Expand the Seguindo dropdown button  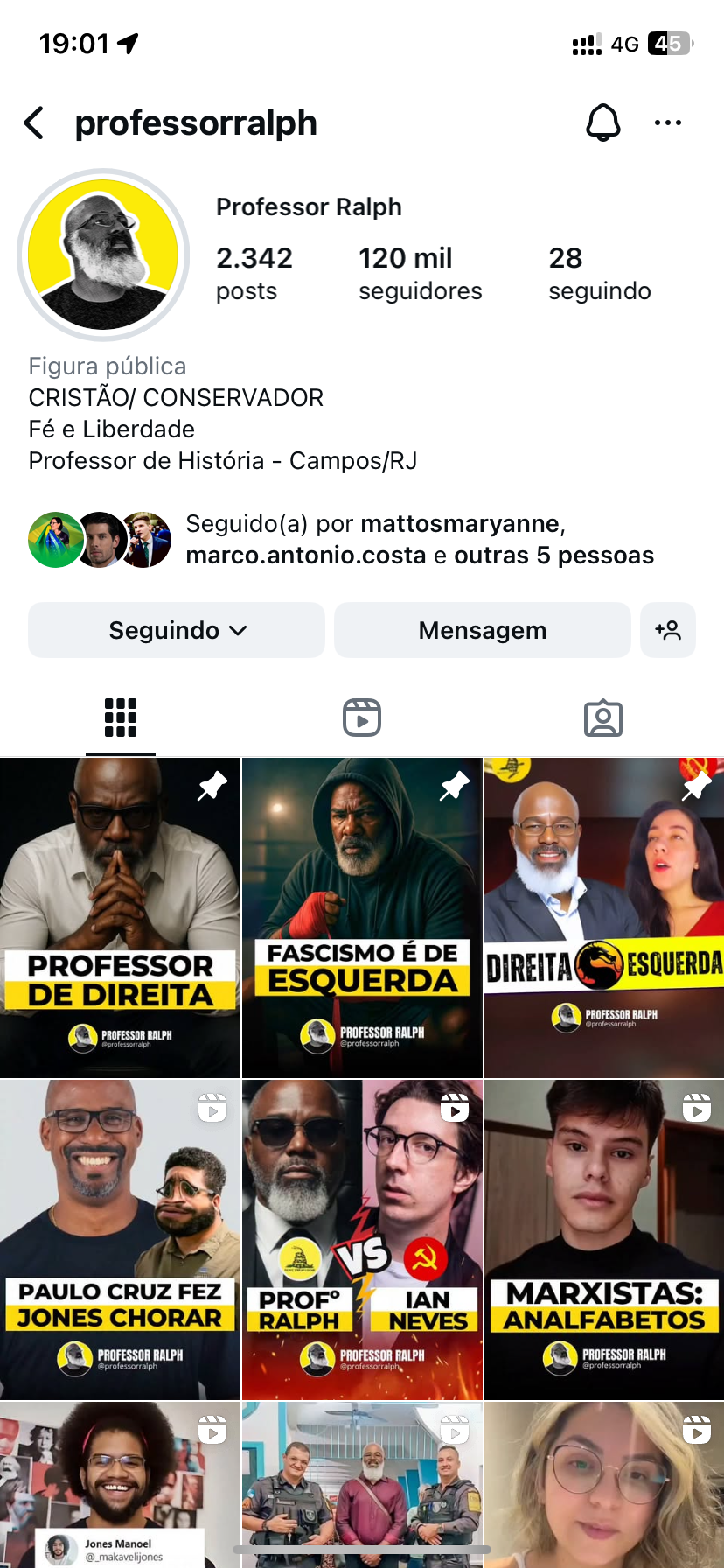point(177,630)
